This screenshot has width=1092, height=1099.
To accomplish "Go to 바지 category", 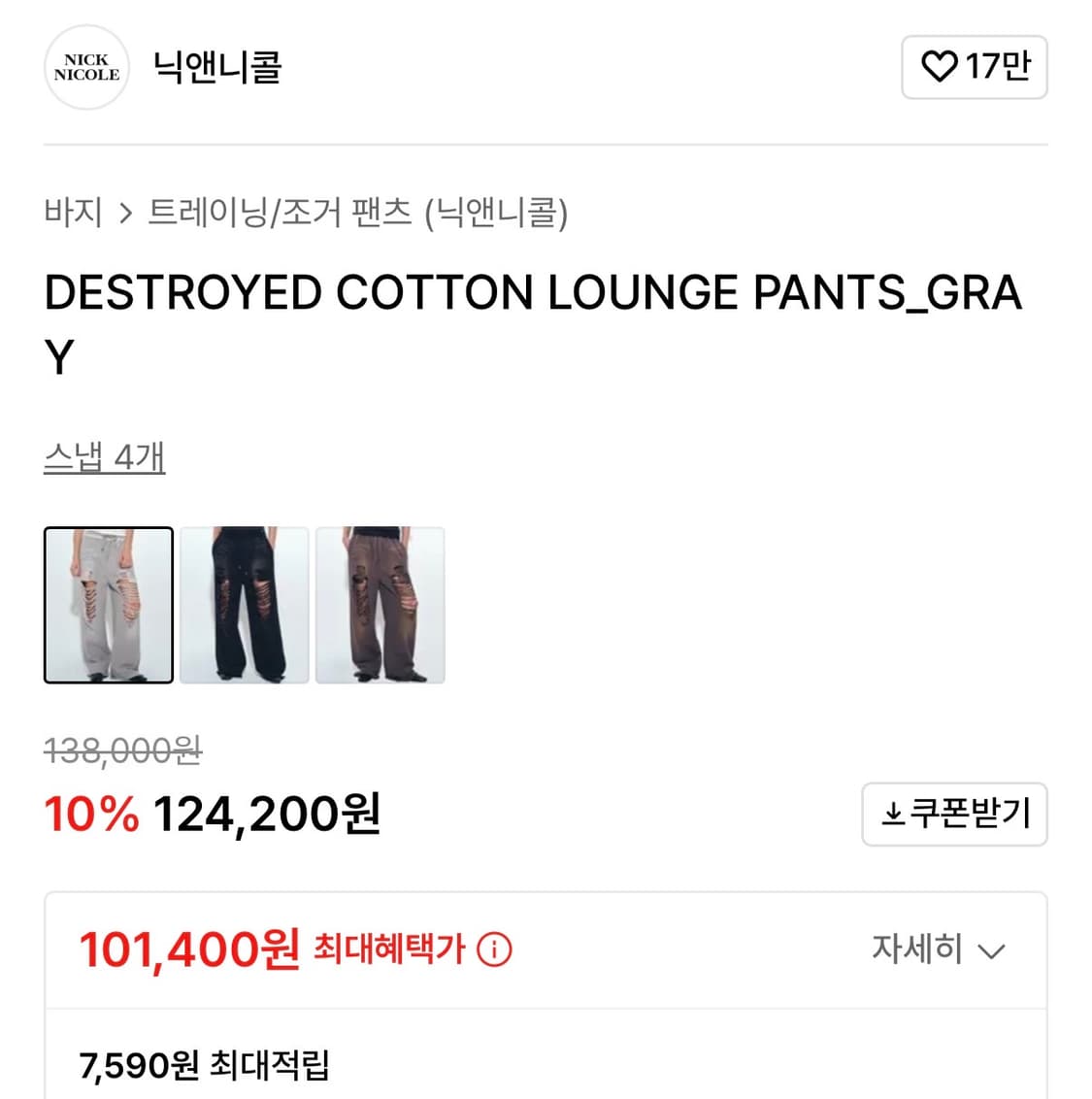I will 75,214.
